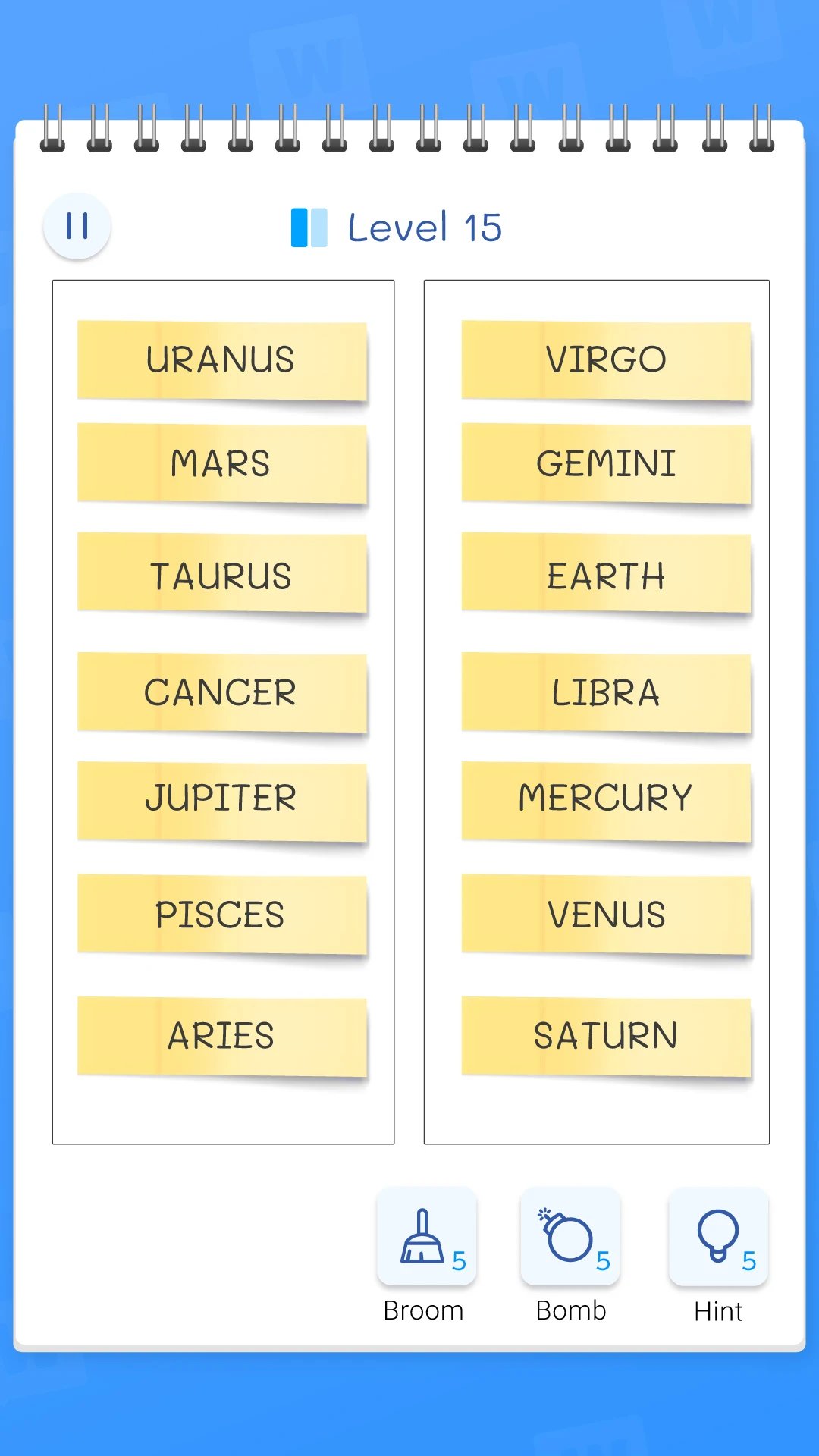Select the MERCURY sticky note
The height and width of the screenshot is (1456, 819).
point(607,802)
